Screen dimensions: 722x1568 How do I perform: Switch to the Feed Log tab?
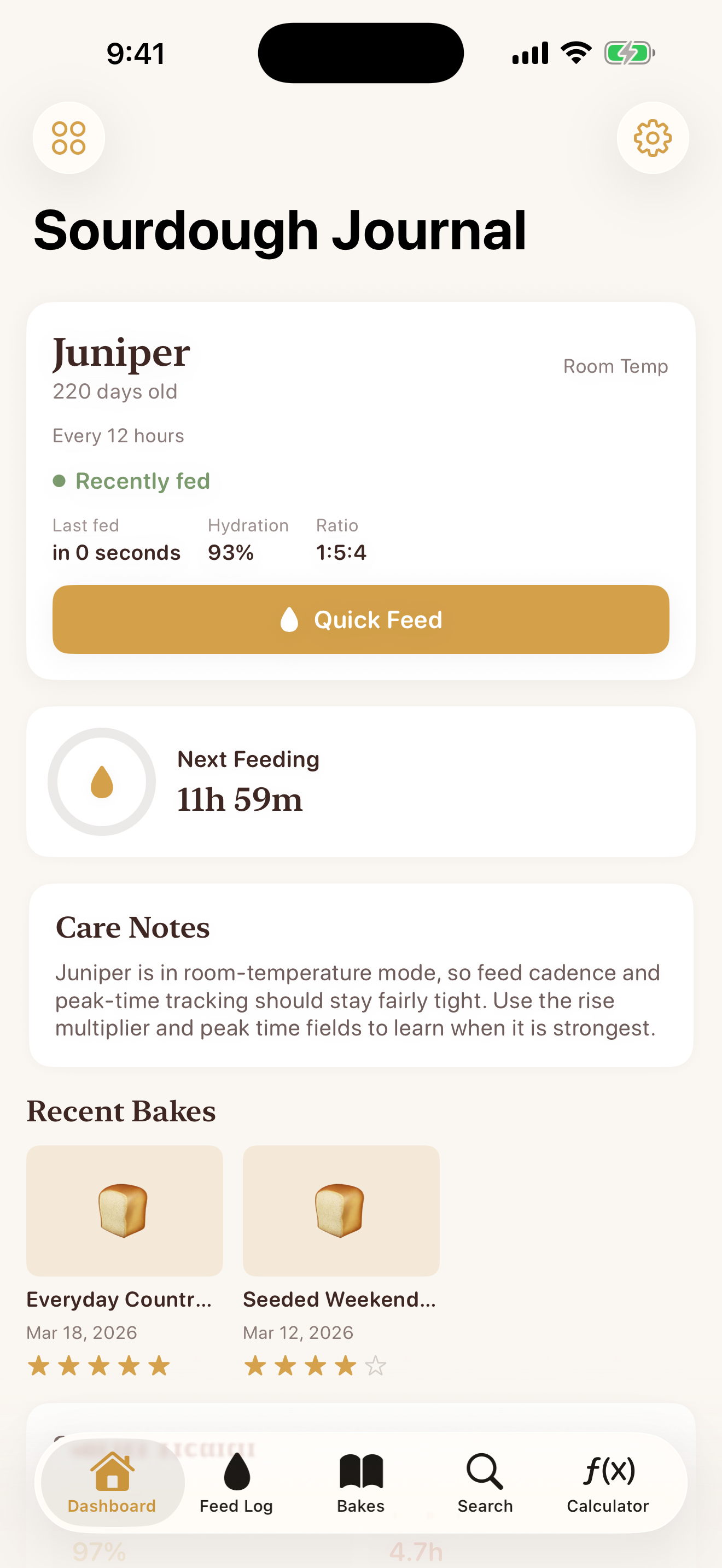pos(236,1483)
